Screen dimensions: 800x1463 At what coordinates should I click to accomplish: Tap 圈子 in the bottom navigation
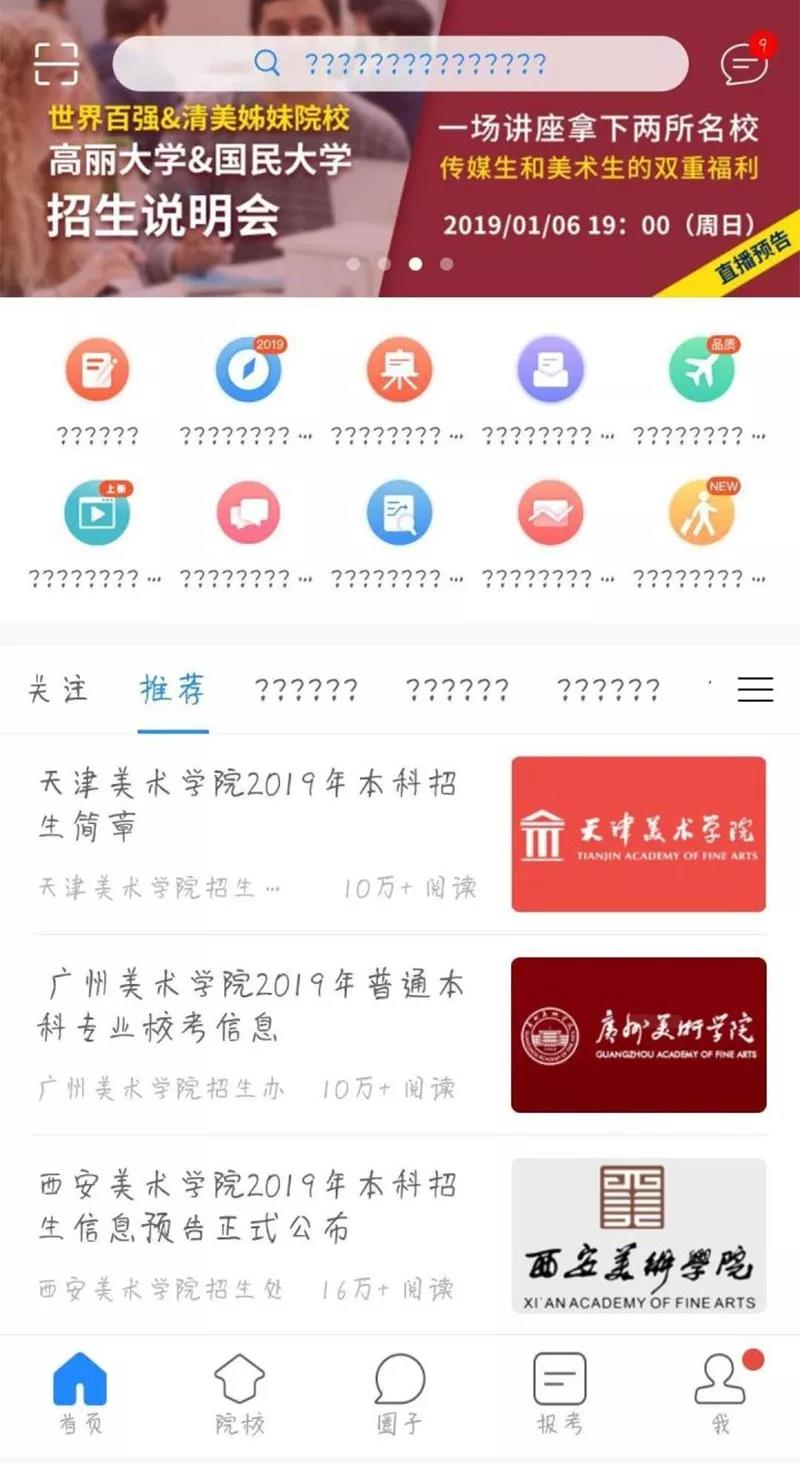click(x=400, y=1390)
